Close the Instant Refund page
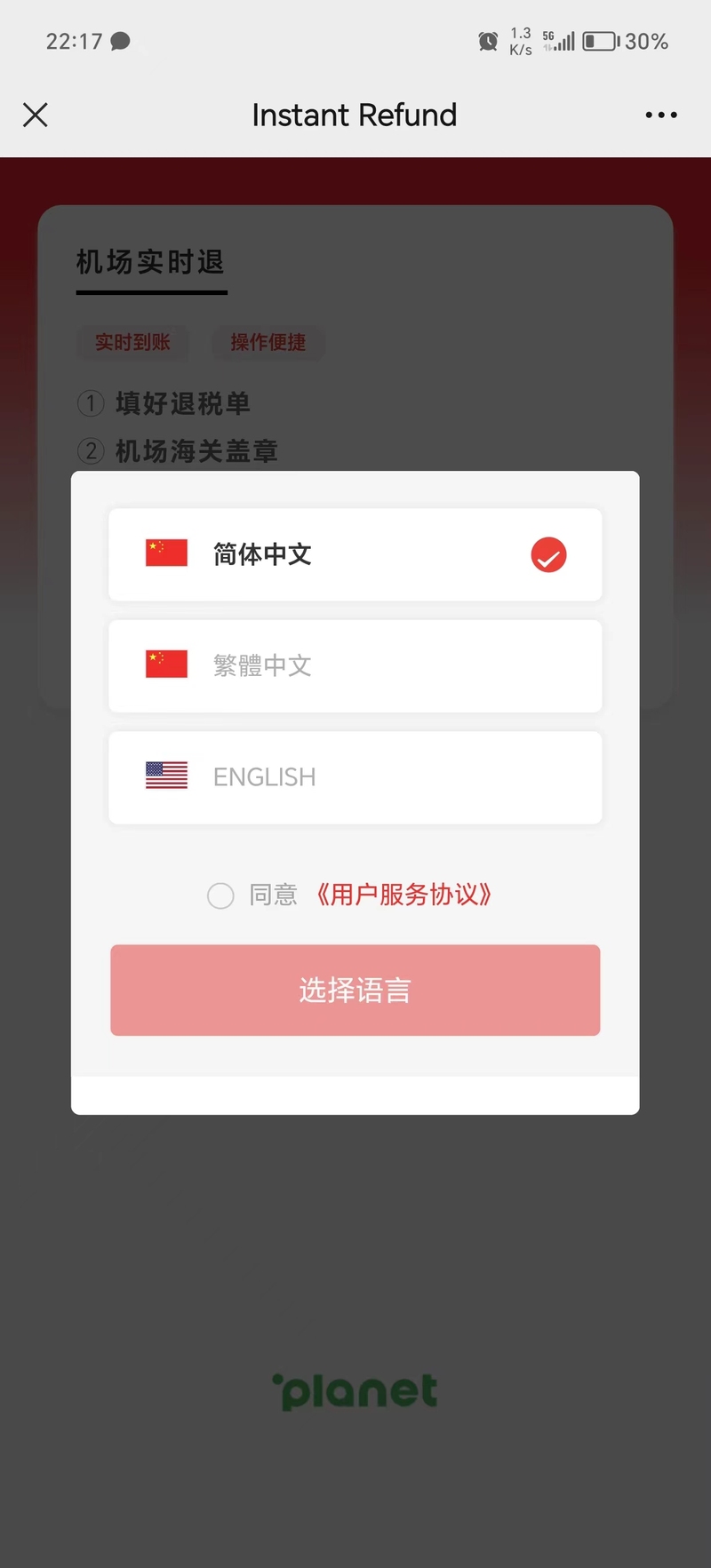Viewport: 711px width, 1568px height. pos(36,115)
